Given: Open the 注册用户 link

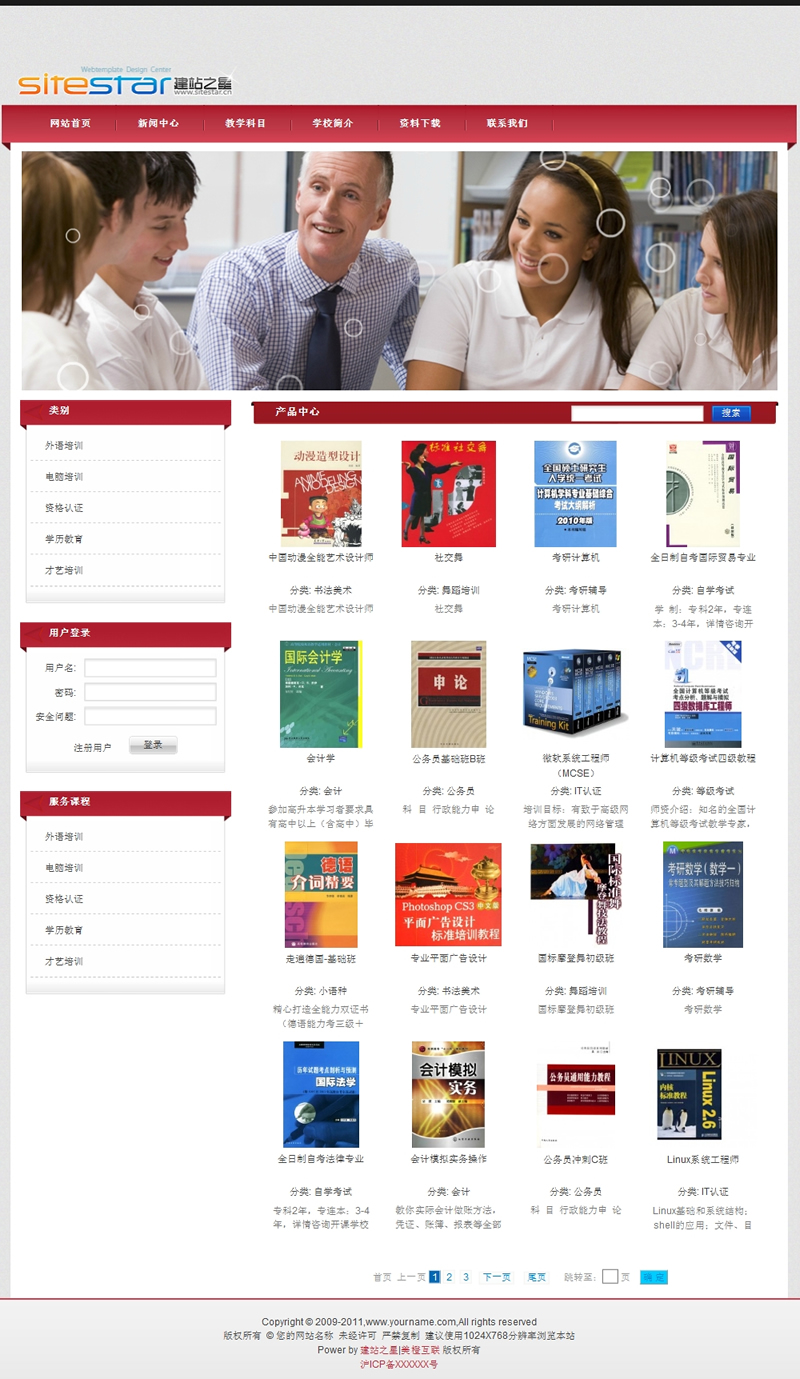Looking at the screenshot, I should tap(92, 747).
